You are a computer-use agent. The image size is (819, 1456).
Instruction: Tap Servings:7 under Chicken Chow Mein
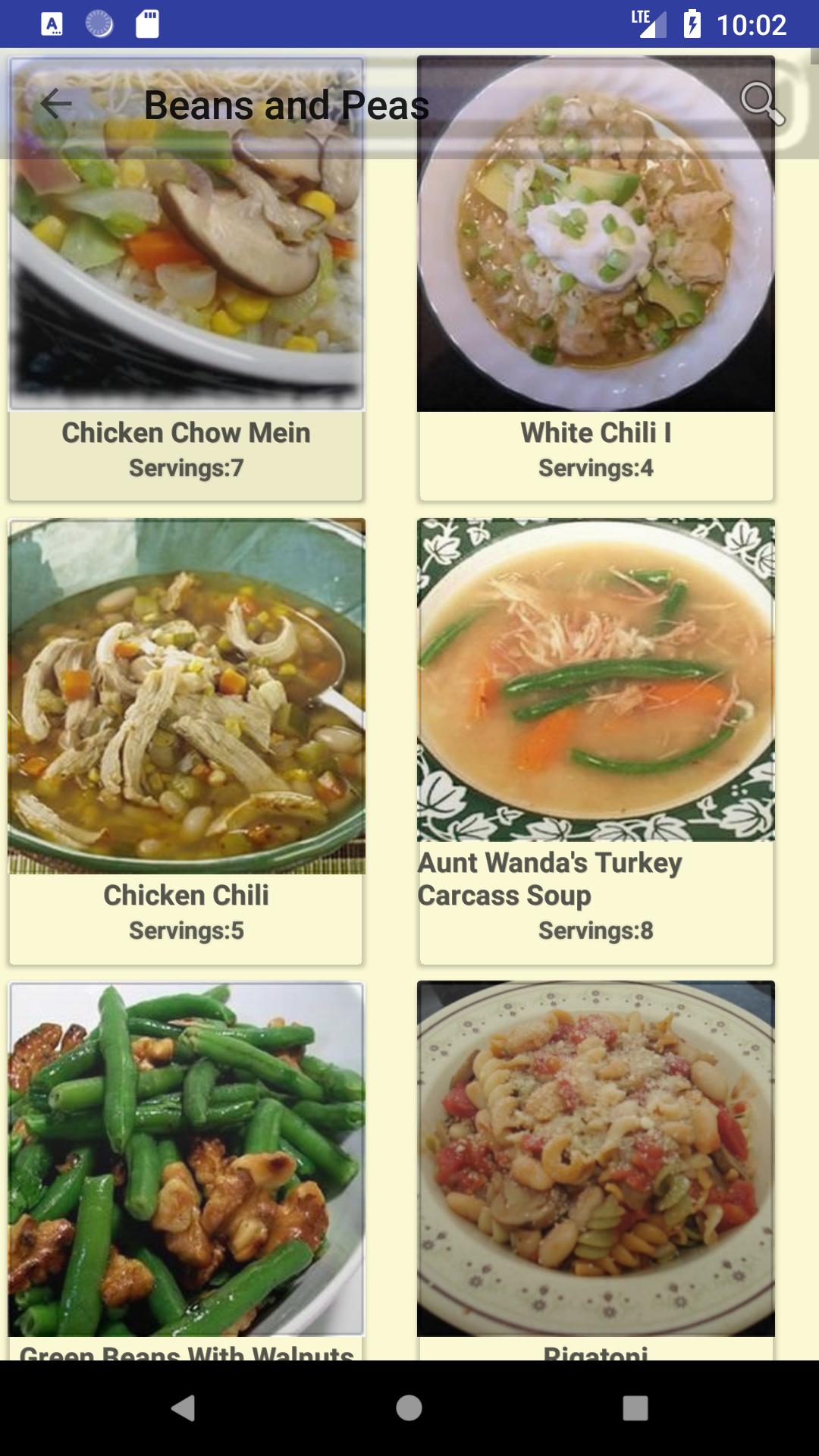185,468
